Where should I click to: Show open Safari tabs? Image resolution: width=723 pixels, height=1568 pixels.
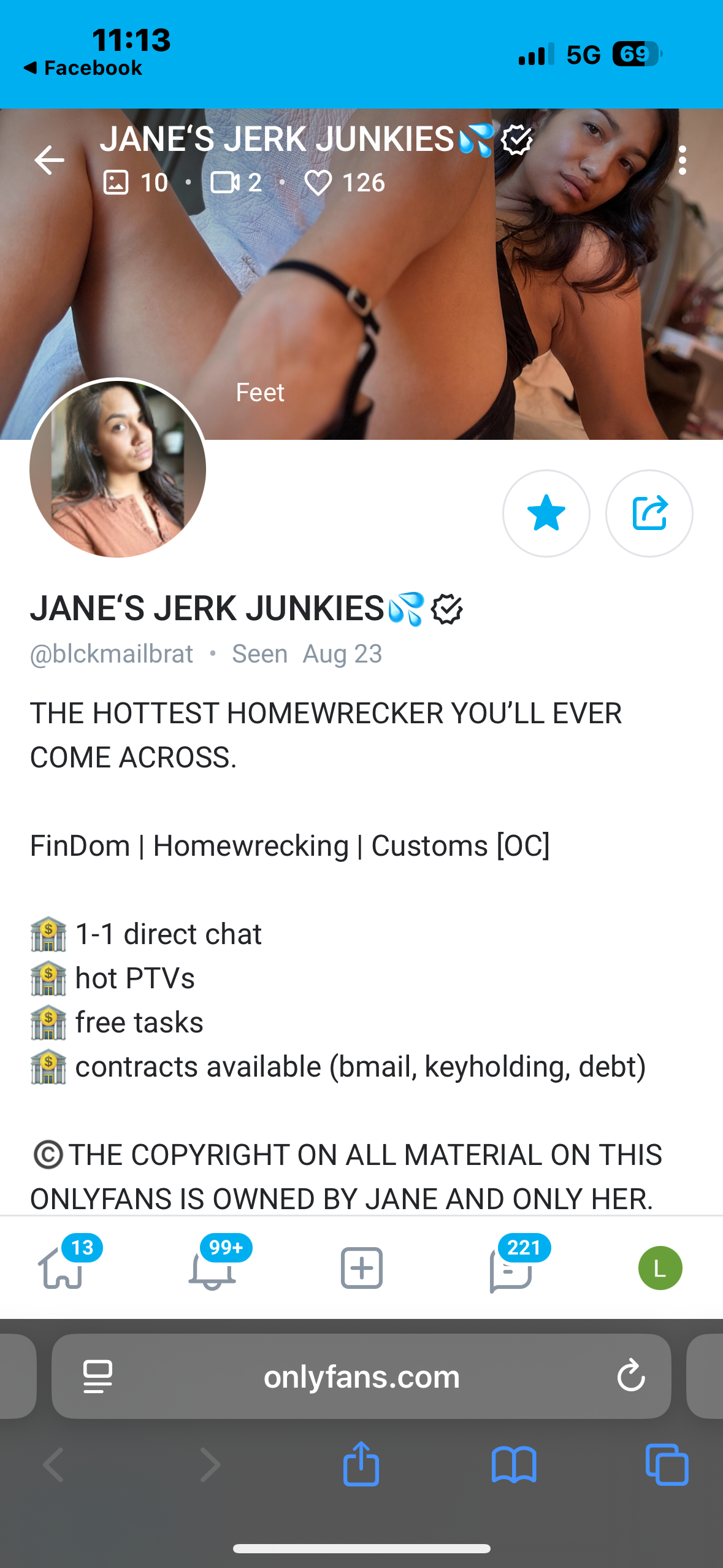[667, 1465]
